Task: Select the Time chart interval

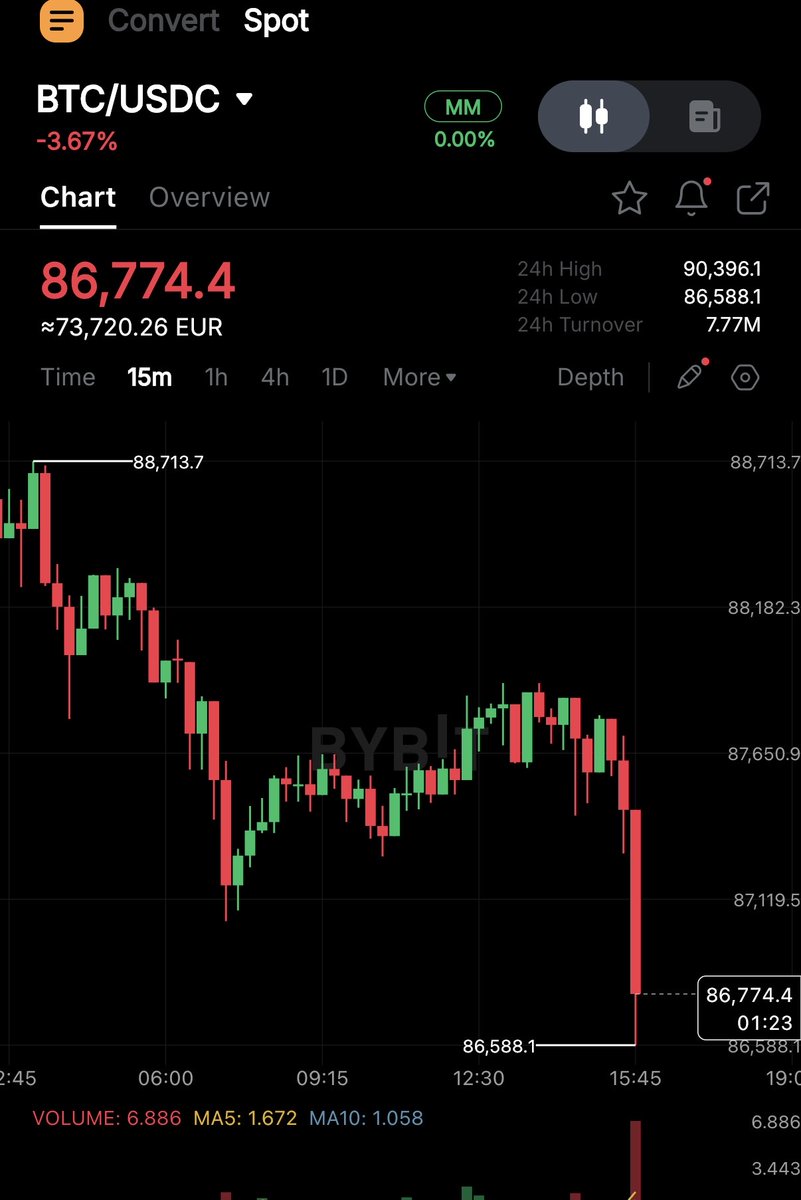Action: click(68, 377)
